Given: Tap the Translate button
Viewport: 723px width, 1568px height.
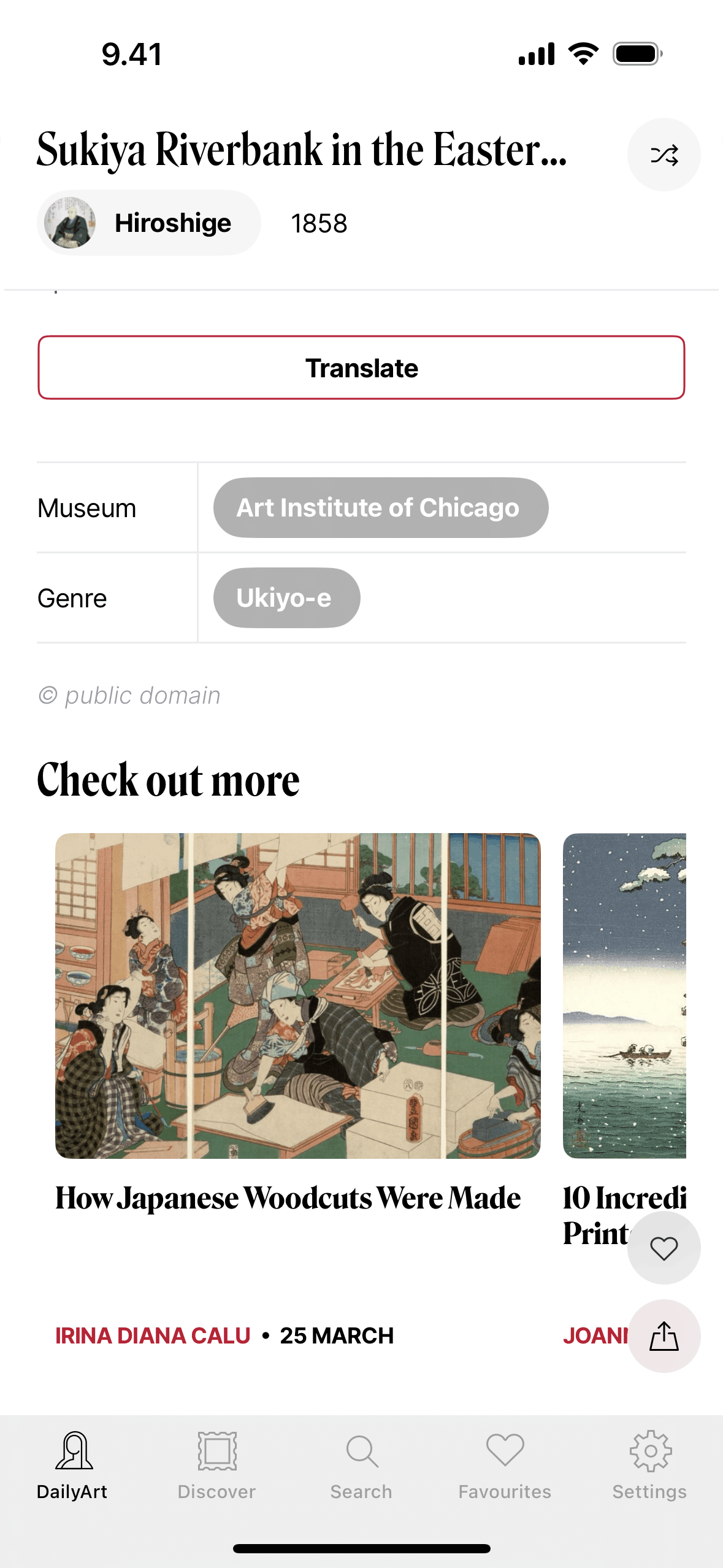Looking at the screenshot, I should (x=361, y=367).
